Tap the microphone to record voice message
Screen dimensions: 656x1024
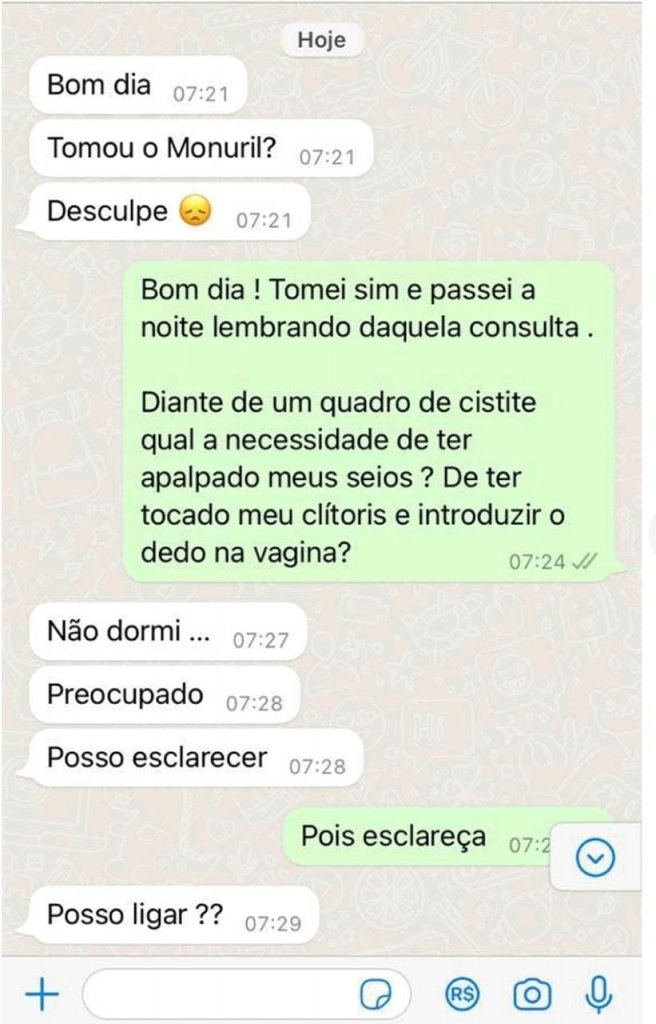[x=599, y=994]
